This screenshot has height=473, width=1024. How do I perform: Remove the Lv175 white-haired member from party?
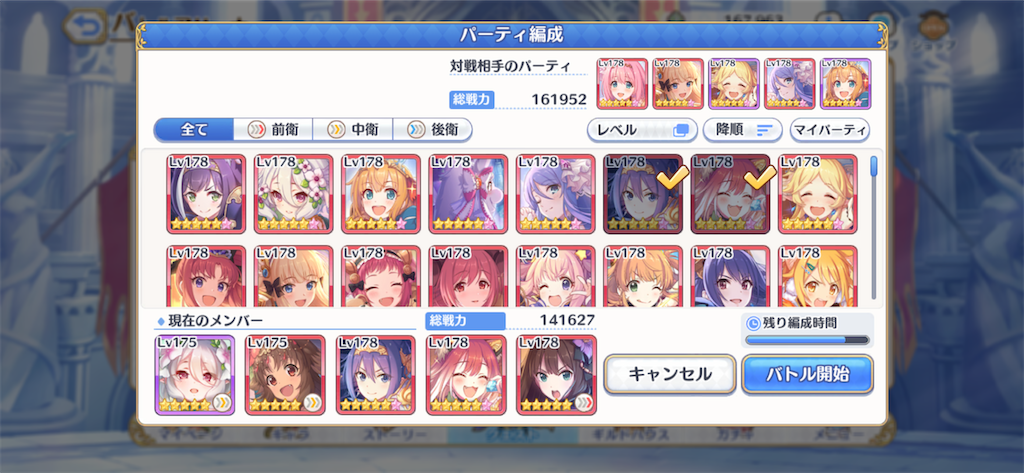coord(195,375)
